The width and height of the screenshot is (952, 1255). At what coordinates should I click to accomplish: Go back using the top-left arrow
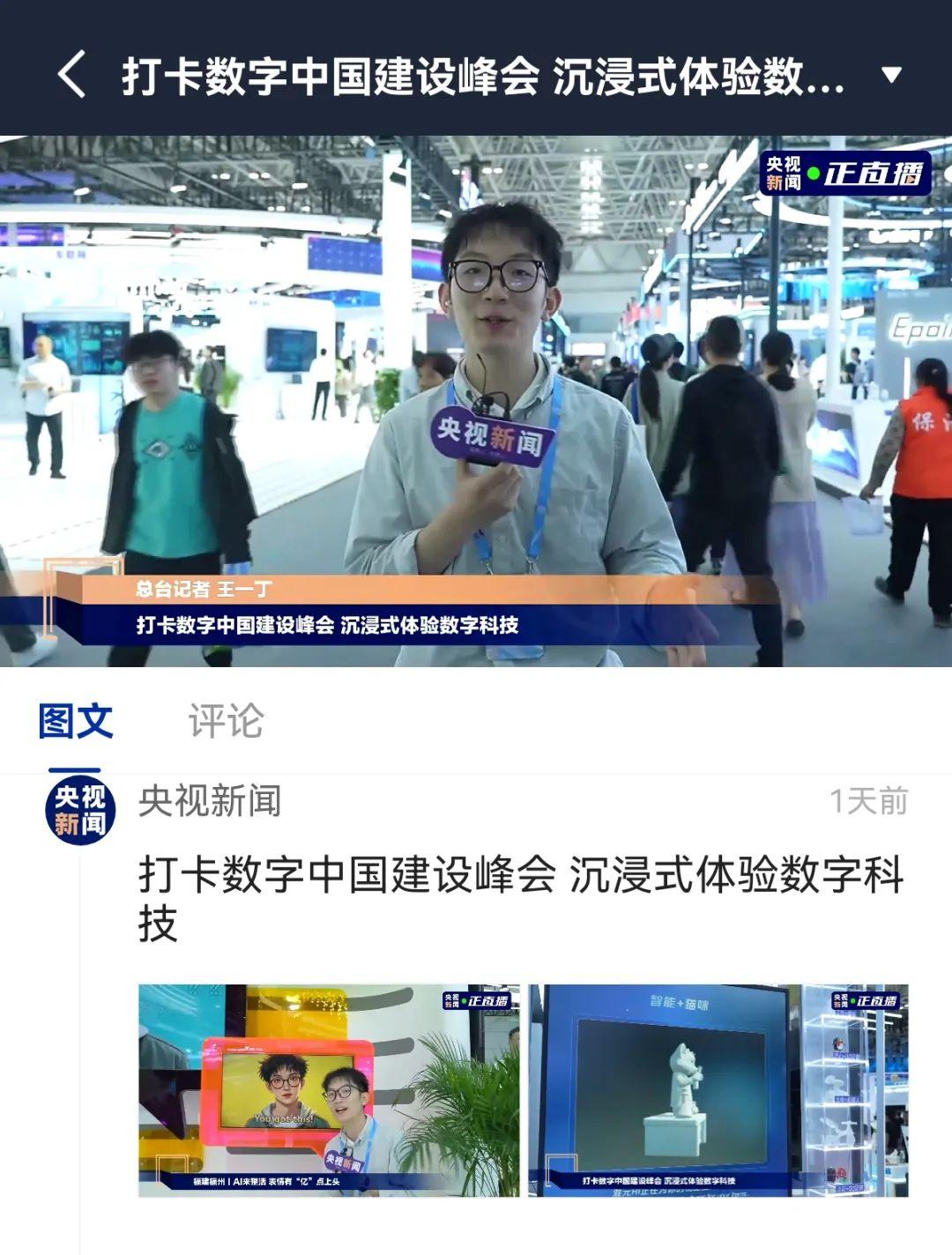72,74
